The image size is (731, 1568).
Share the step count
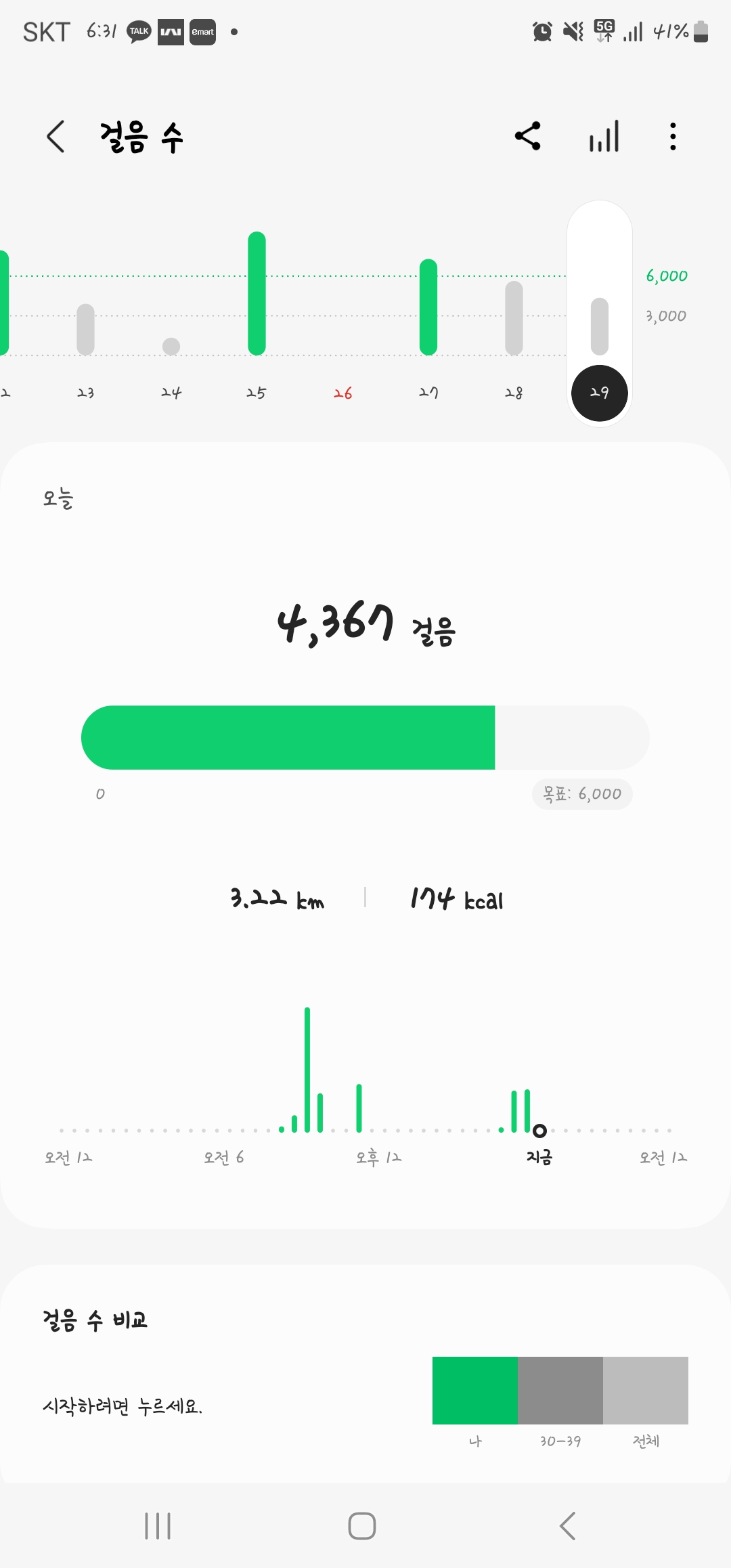[x=528, y=136]
